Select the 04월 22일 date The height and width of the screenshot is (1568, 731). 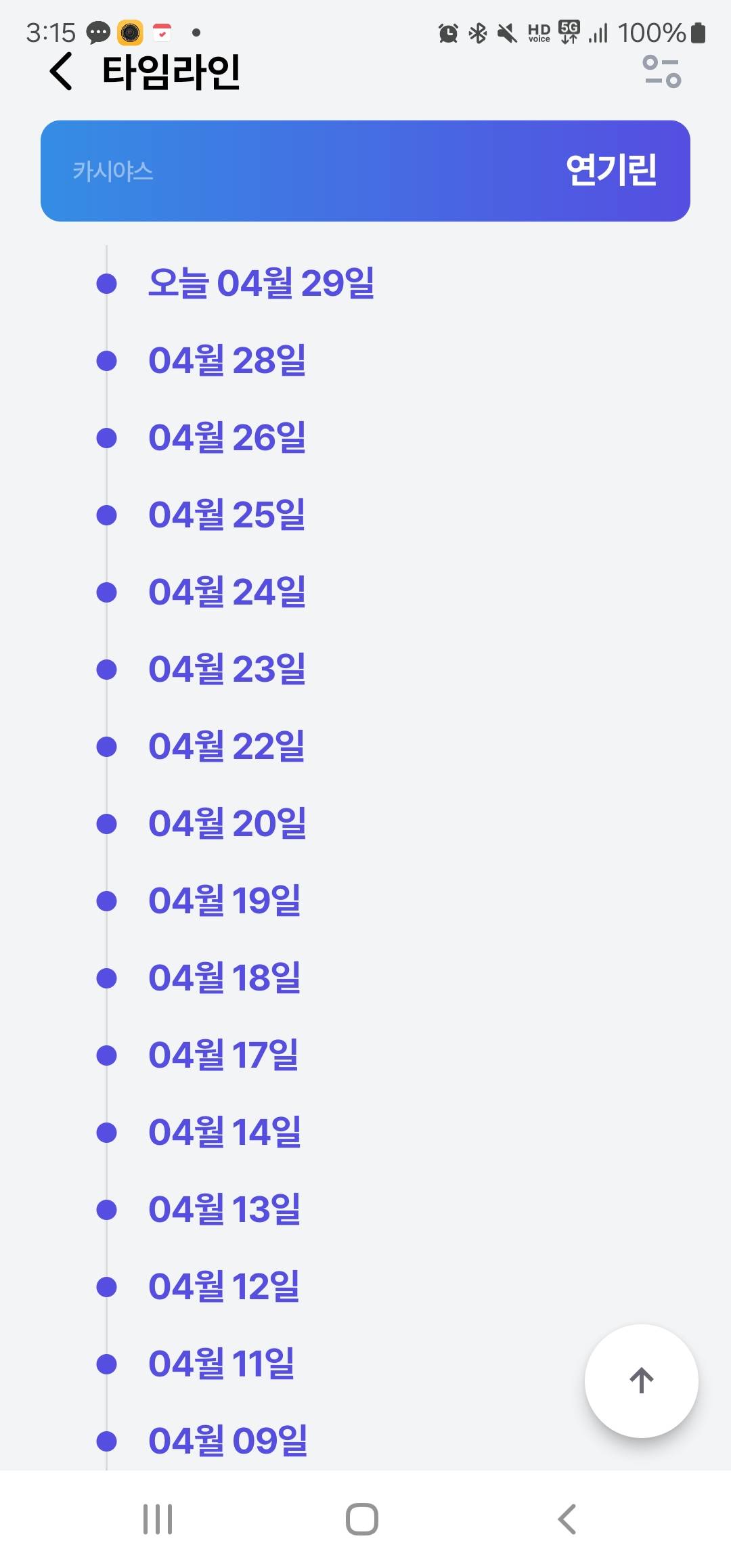point(227,746)
